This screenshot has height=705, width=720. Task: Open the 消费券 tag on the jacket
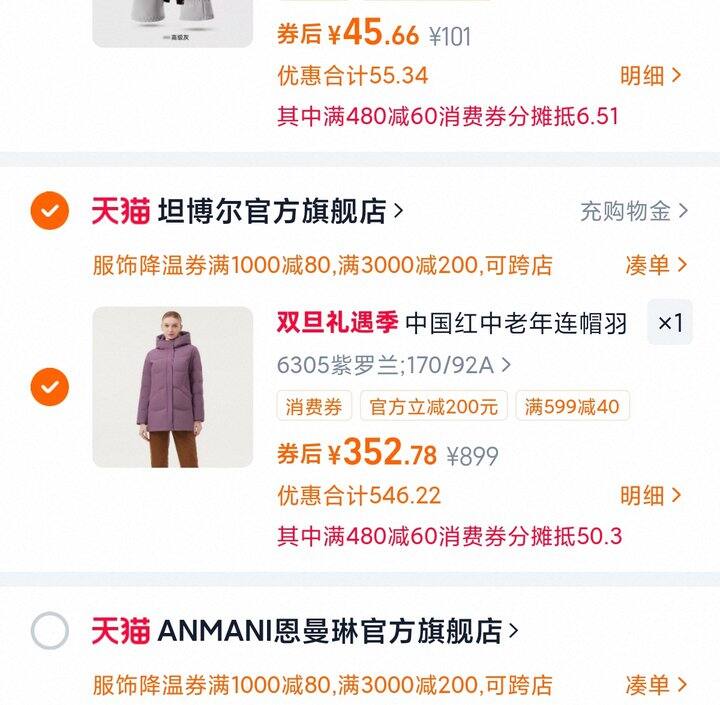[x=314, y=406]
